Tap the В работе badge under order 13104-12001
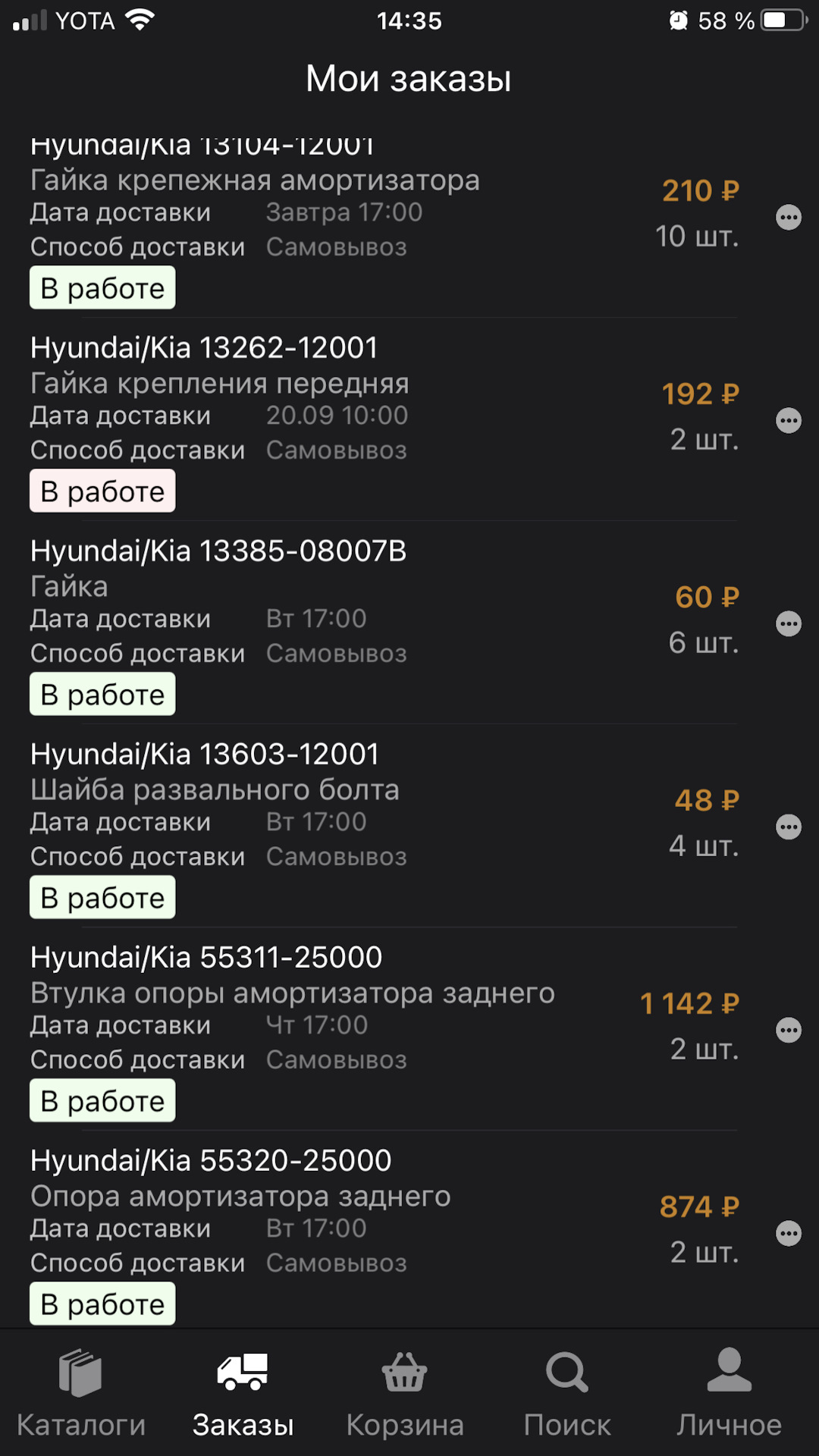 click(102, 287)
